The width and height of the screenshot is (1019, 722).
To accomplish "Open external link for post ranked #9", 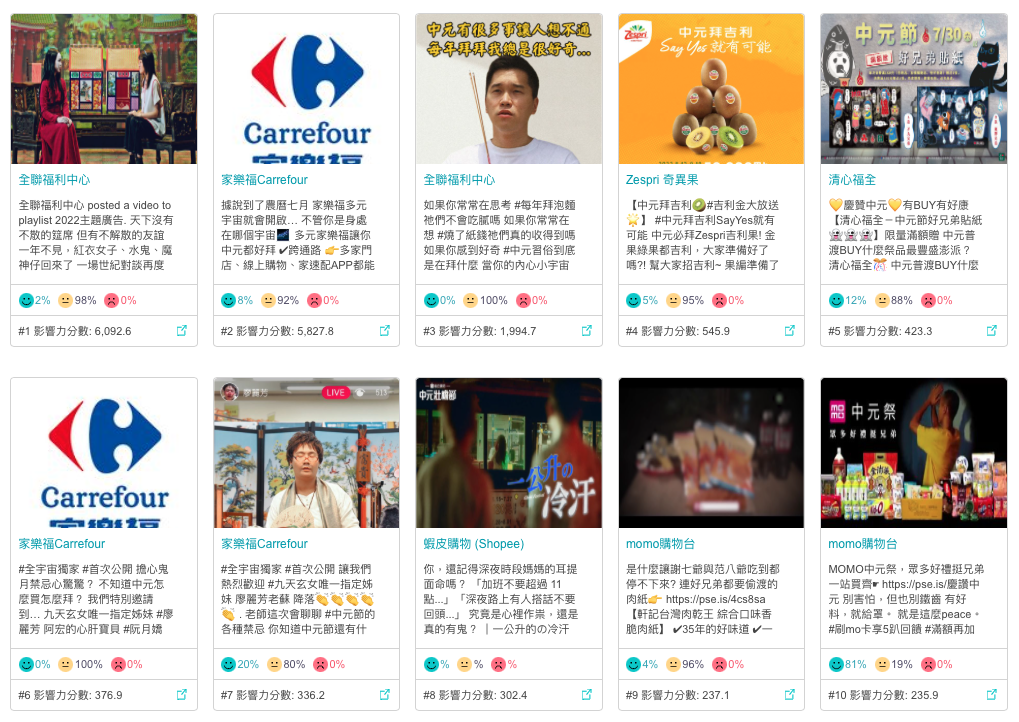I will click(x=790, y=694).
